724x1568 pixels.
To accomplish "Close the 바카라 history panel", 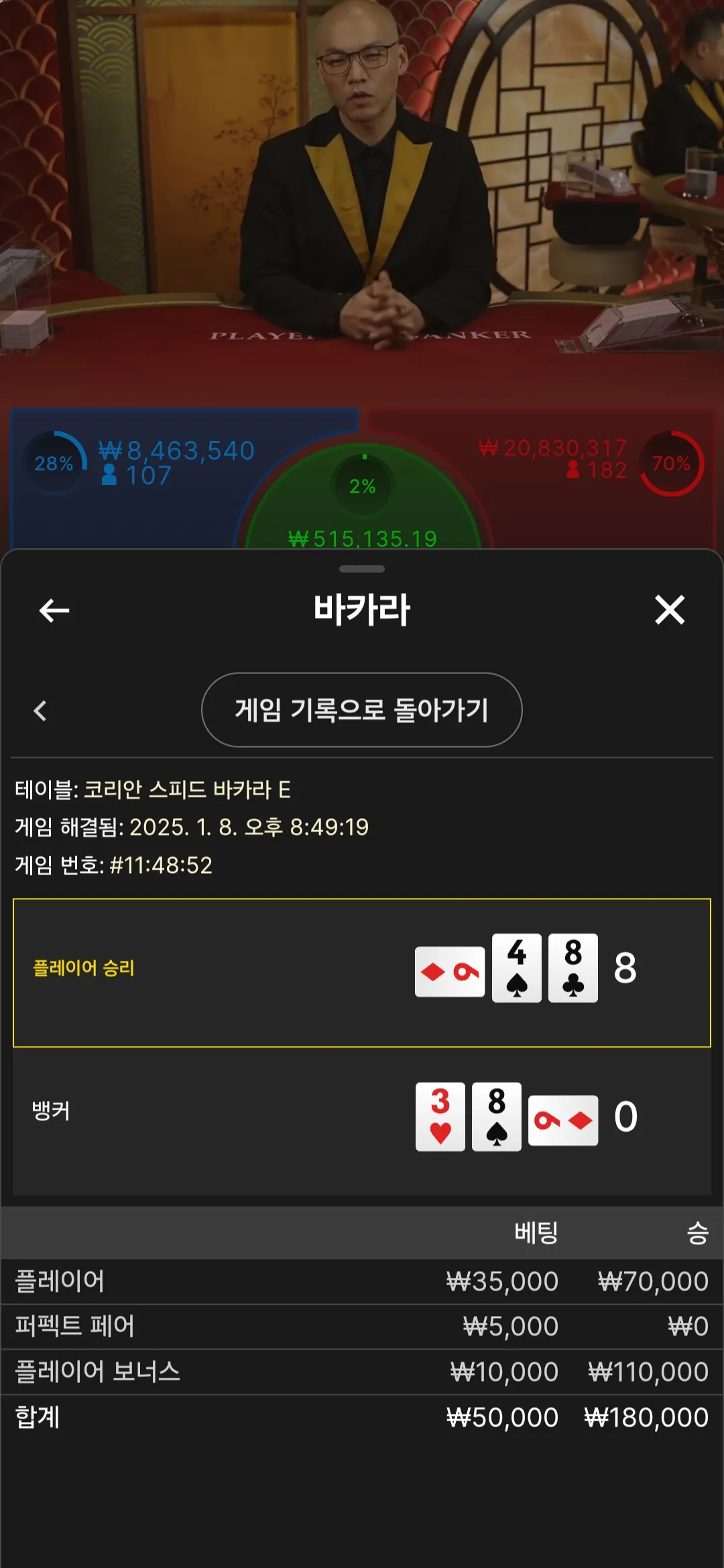I will click(670, 610).
